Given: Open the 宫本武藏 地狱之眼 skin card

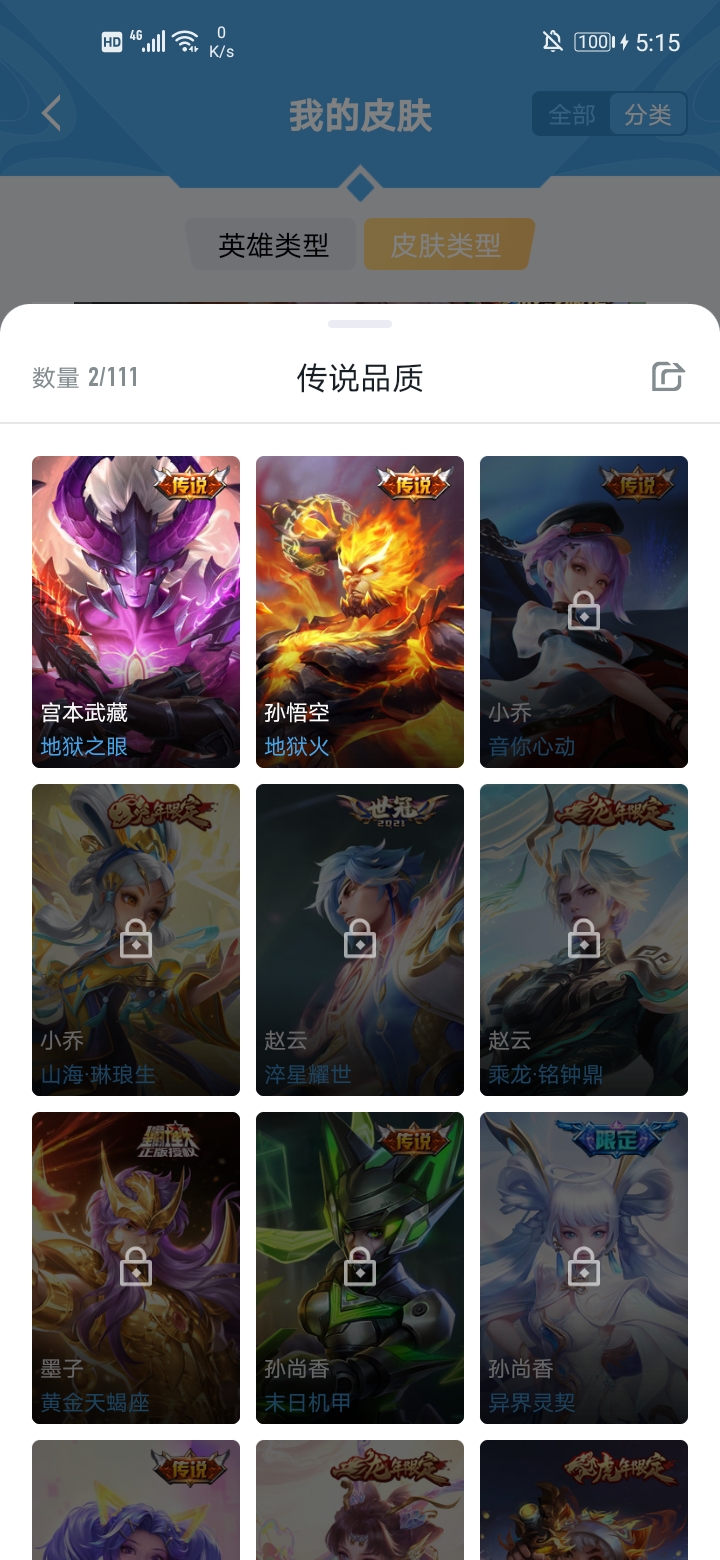Looking at the screenshot, I should (x=136, y=611).
